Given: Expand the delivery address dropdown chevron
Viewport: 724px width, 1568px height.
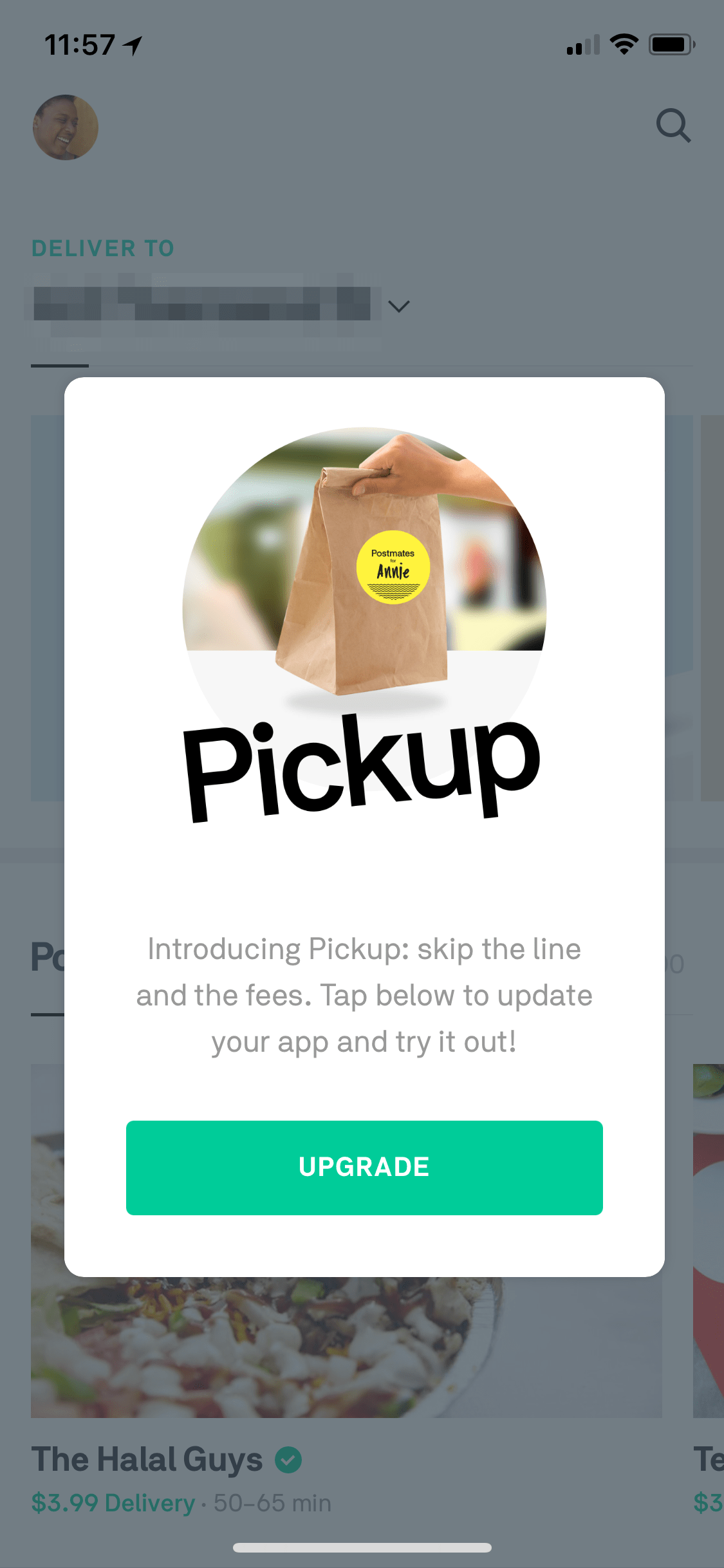Looking at the screenshot, I should pyautogui.click(x=399, y=307).
